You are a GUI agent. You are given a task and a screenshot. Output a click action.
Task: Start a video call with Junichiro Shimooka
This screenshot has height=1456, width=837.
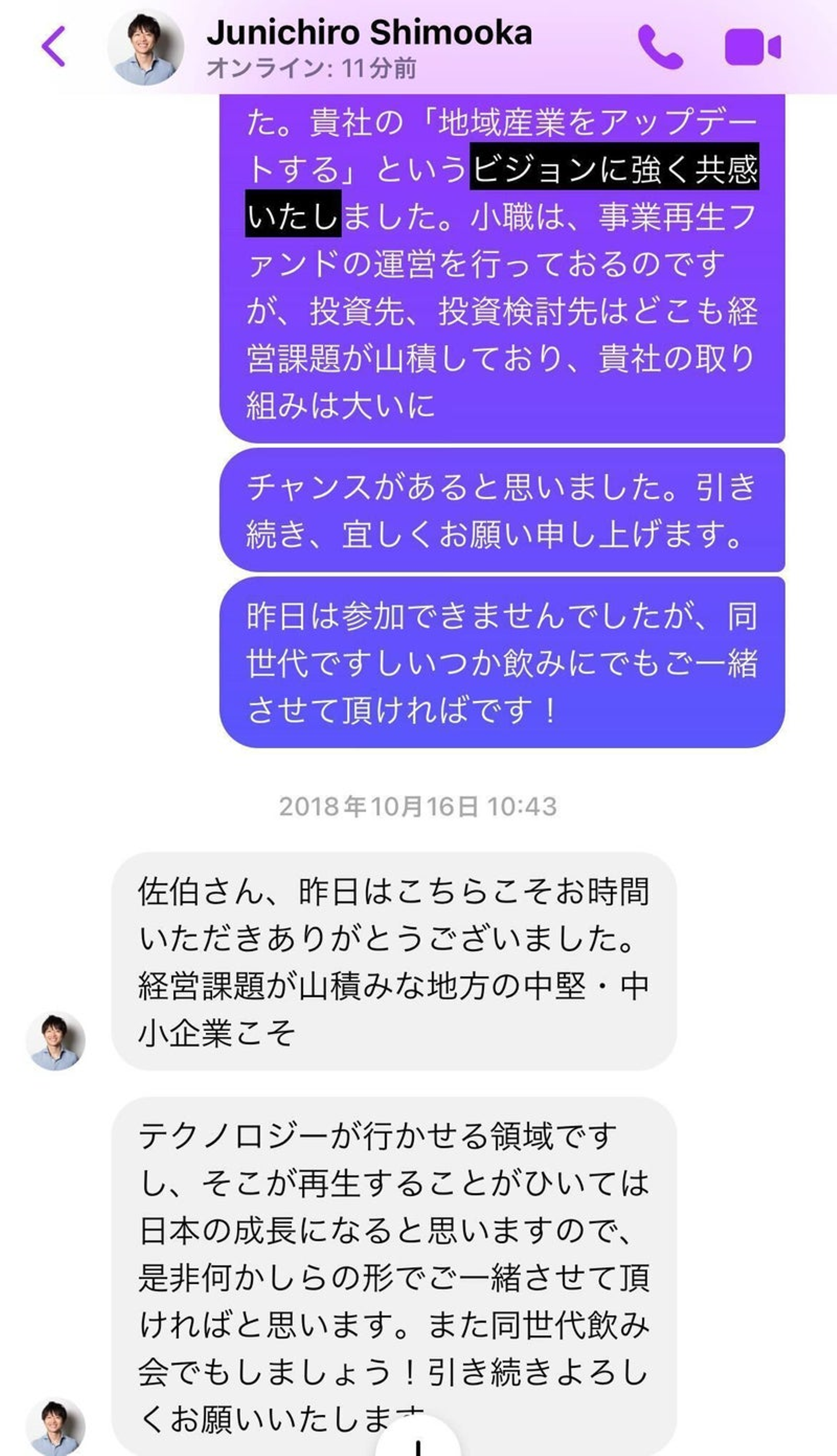(x=752, y=47)
